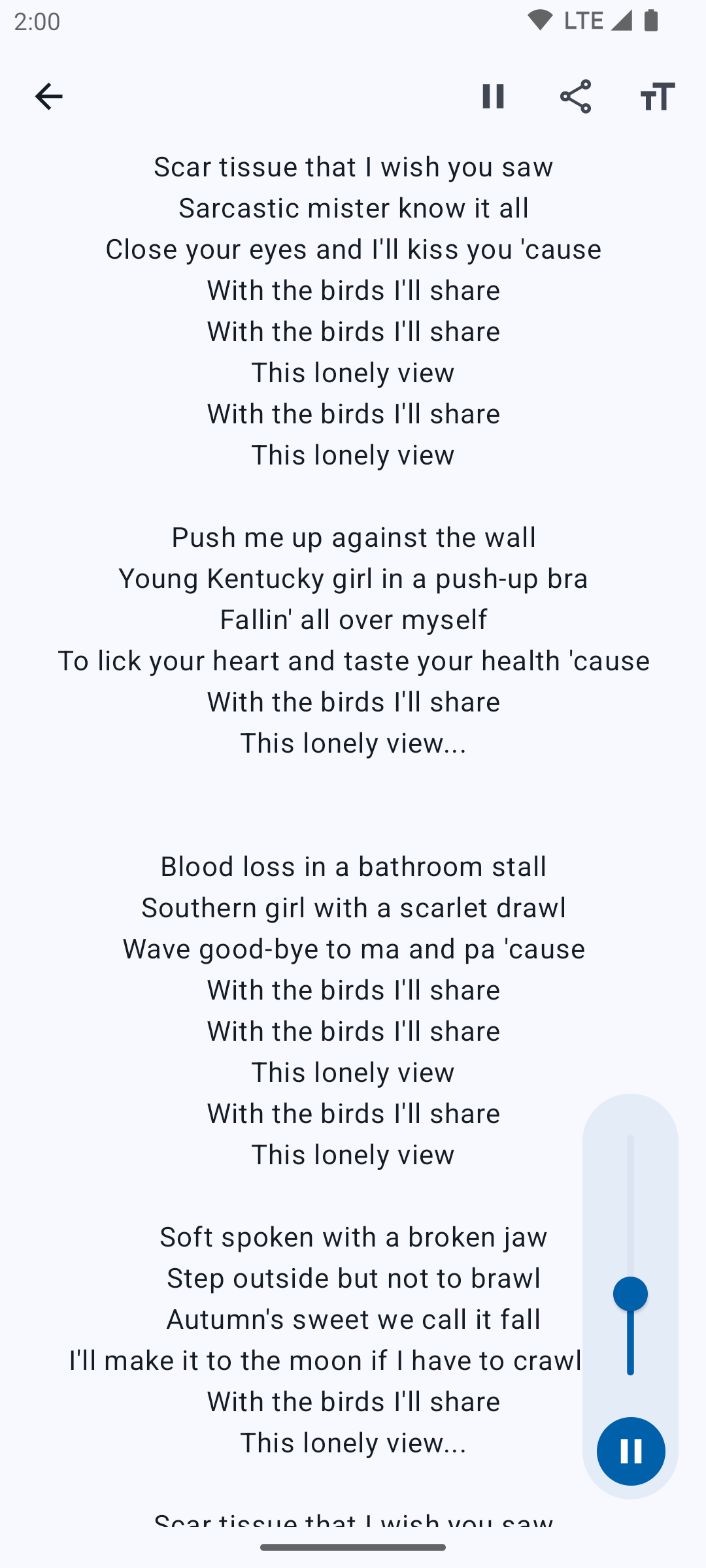Tap the vertical autoscroll speed slider

tap(630, 1254)
